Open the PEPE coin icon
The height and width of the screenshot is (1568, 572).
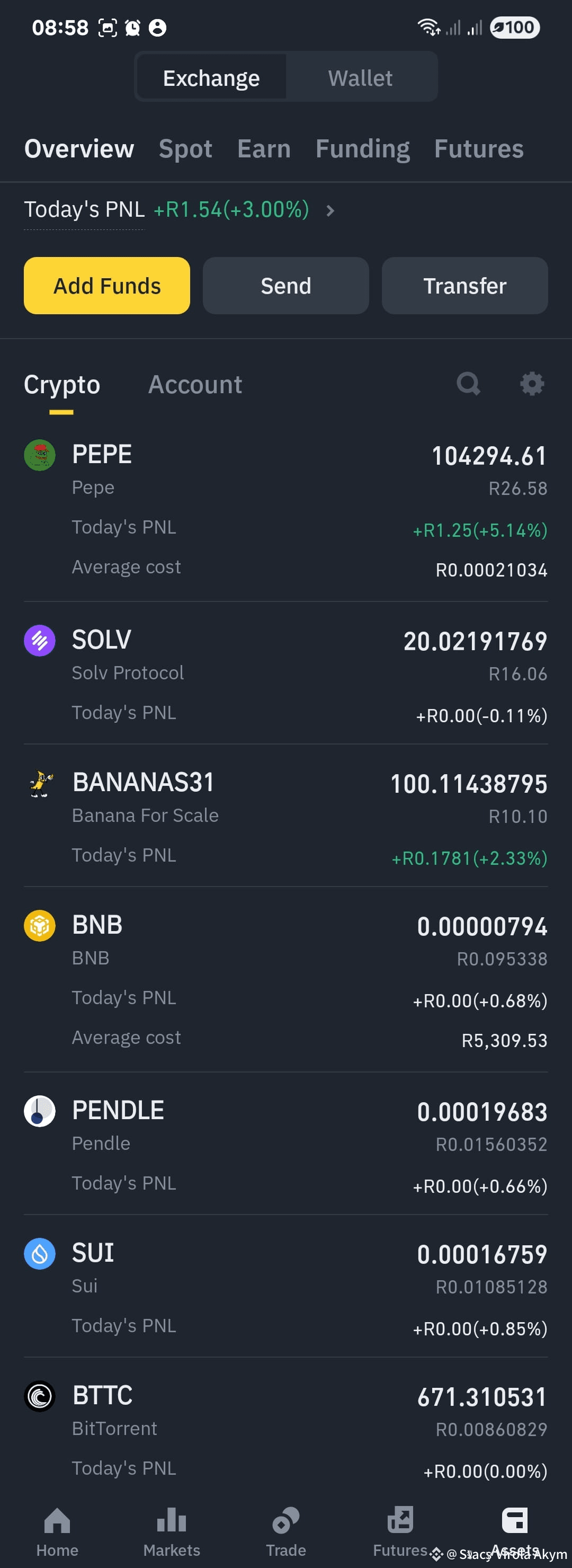[x=39, y=455]
